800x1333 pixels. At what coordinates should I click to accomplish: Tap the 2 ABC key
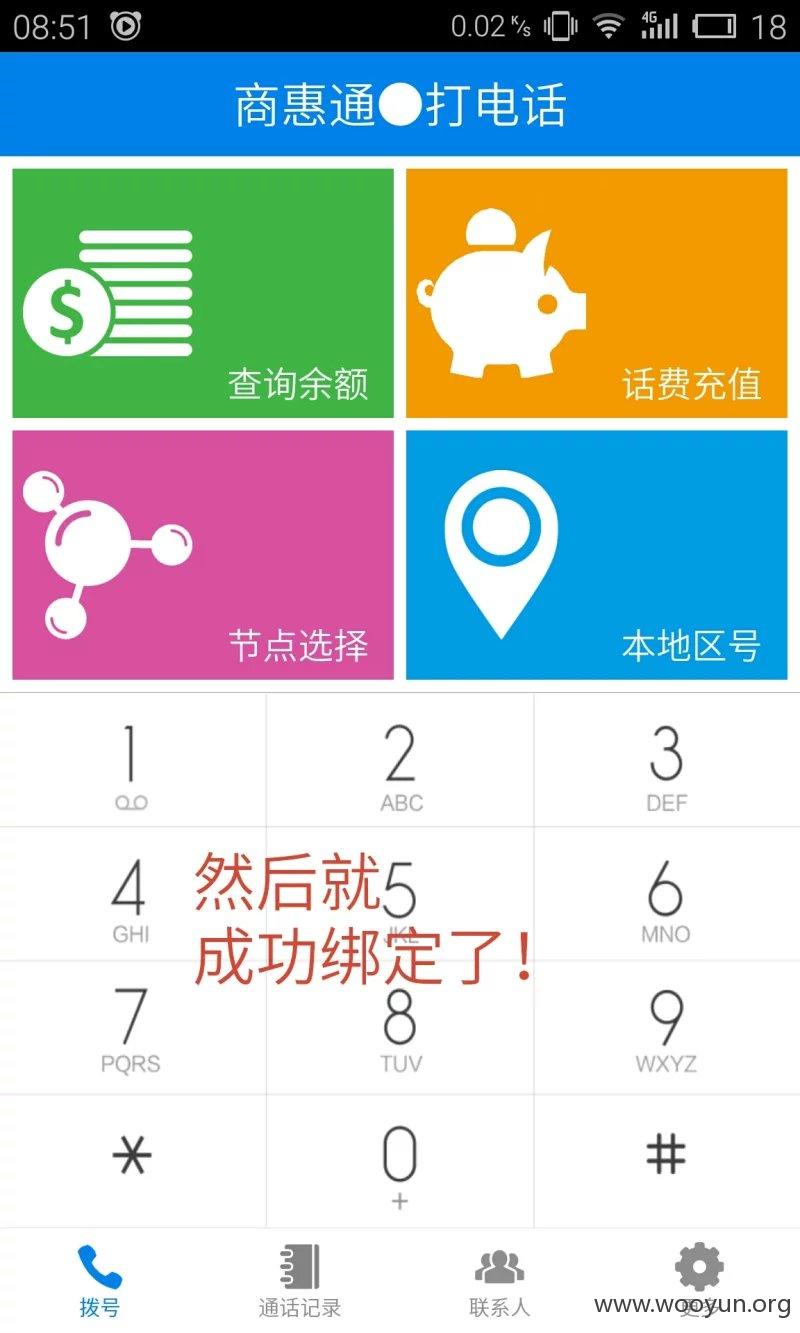(x=400, y=760)
